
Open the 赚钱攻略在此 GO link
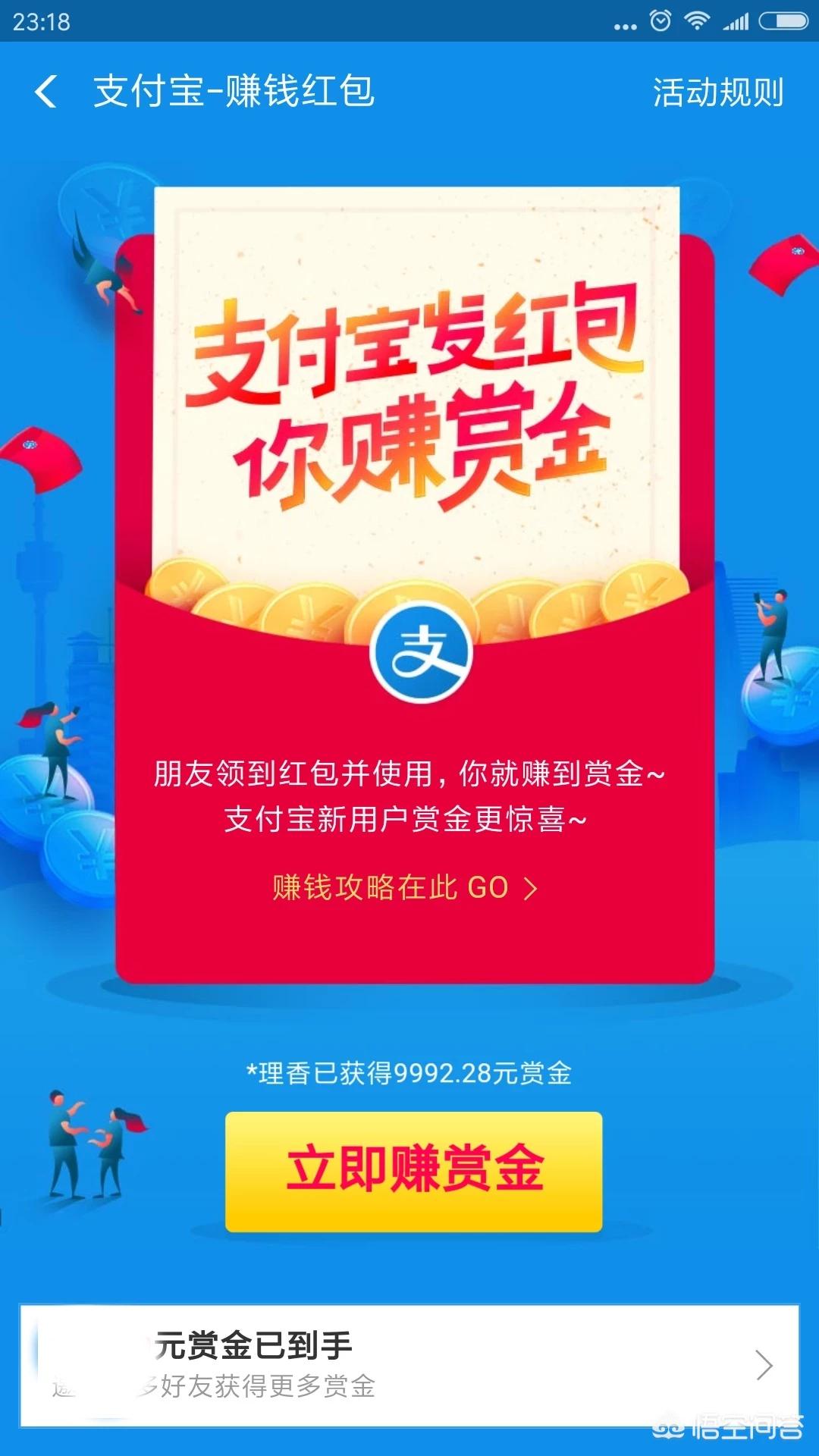click(x=405, y=887)
